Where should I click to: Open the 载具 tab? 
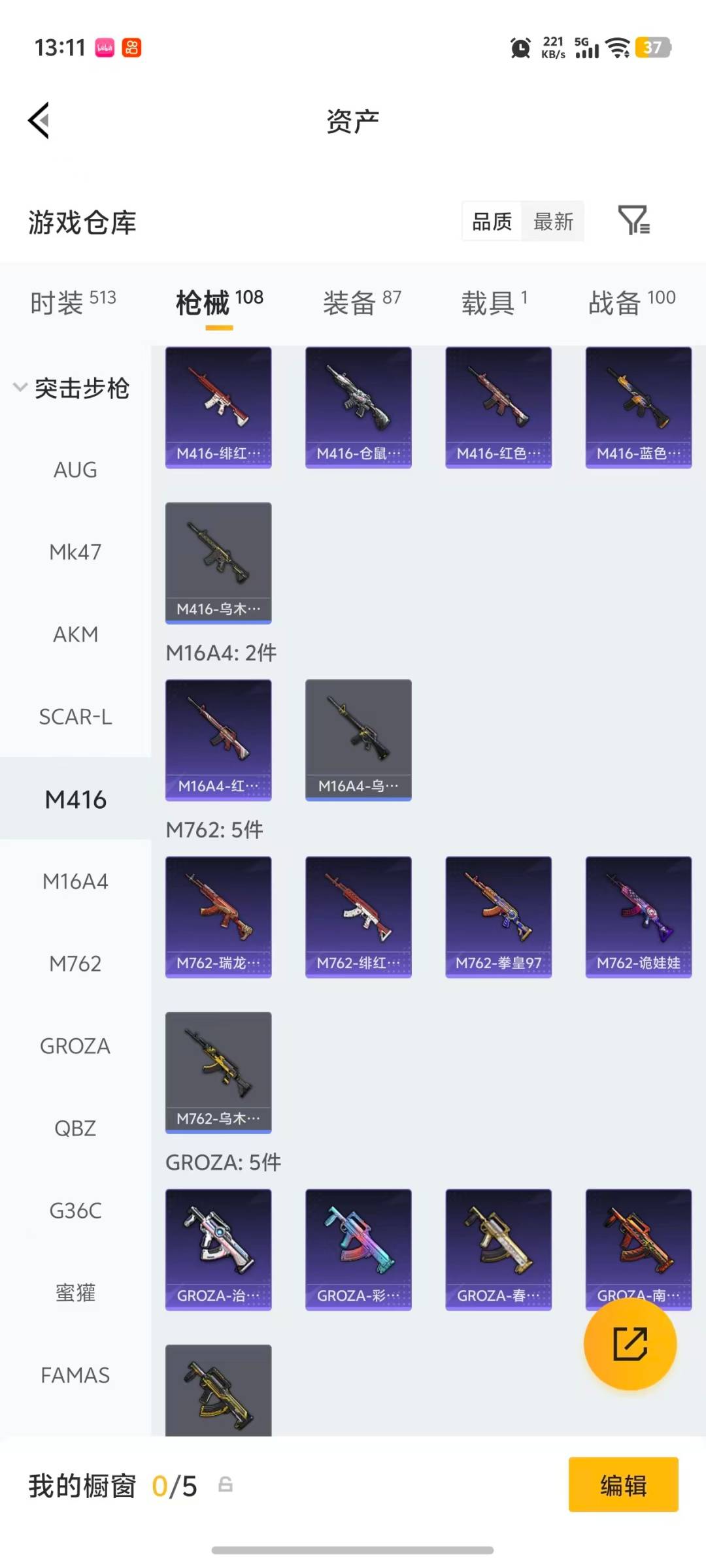click(x=494, y=302)
